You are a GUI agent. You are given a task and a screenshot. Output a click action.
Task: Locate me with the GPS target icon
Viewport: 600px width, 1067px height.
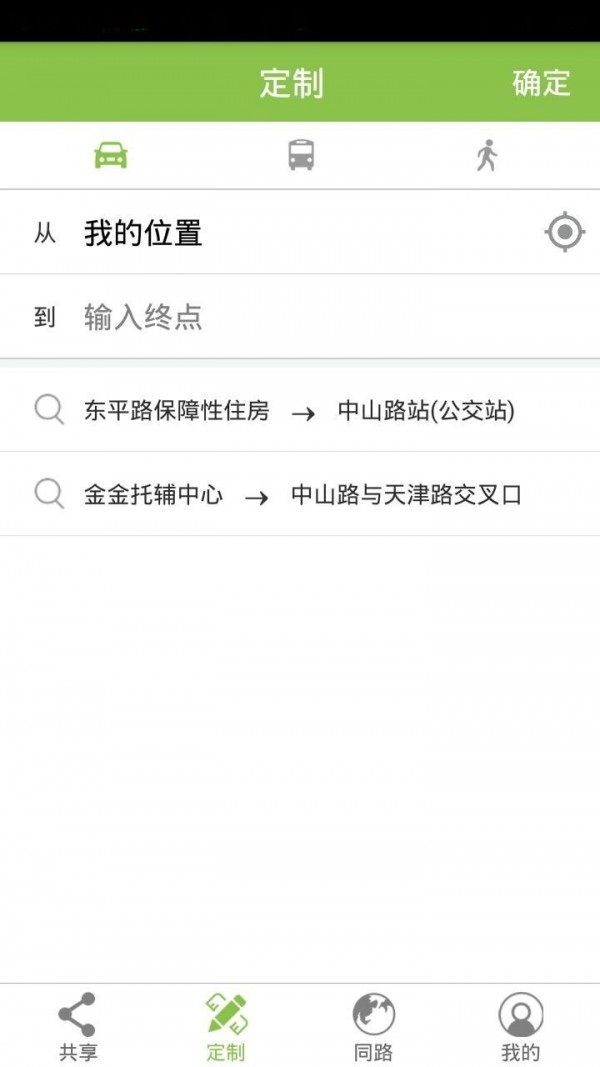[564, 232]
